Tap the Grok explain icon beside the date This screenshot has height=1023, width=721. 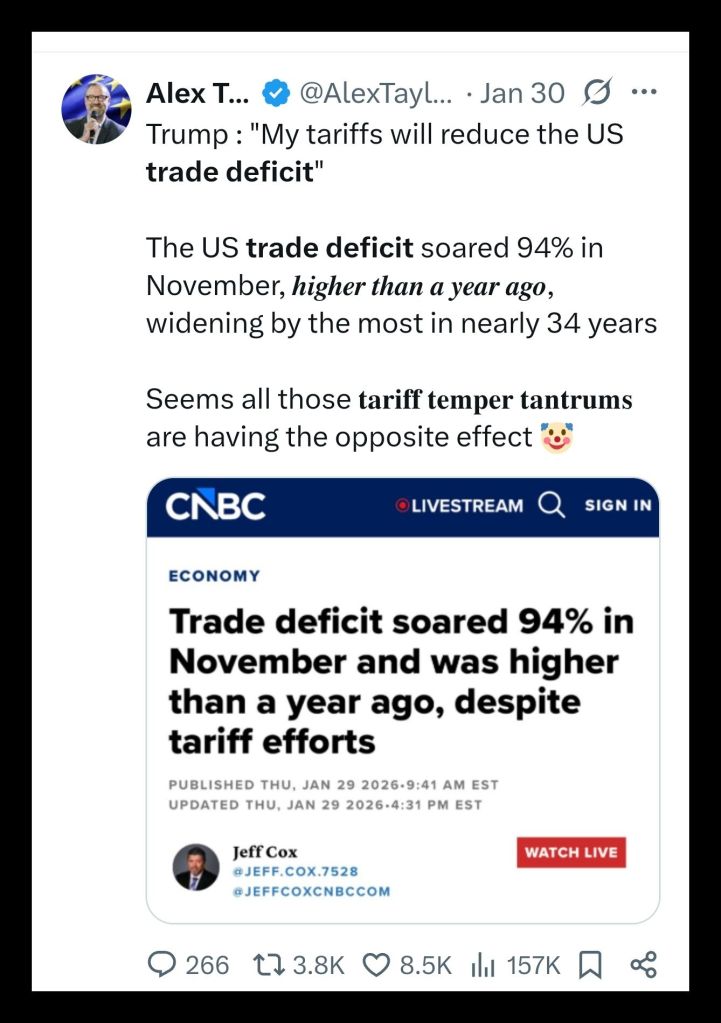pyautogui.click(x=596, y=93)
